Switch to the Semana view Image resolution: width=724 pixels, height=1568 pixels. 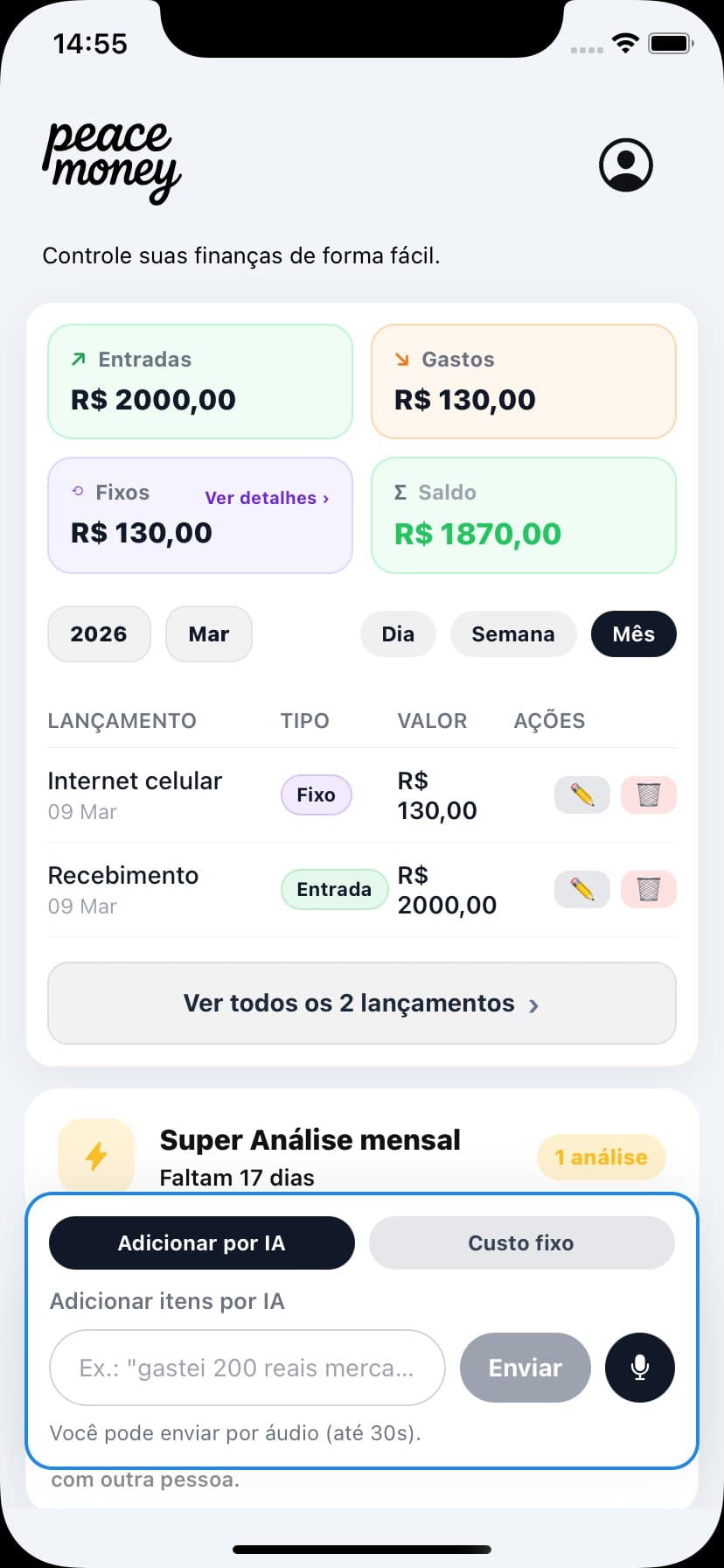pyautogui.click(x=513, y=633)
